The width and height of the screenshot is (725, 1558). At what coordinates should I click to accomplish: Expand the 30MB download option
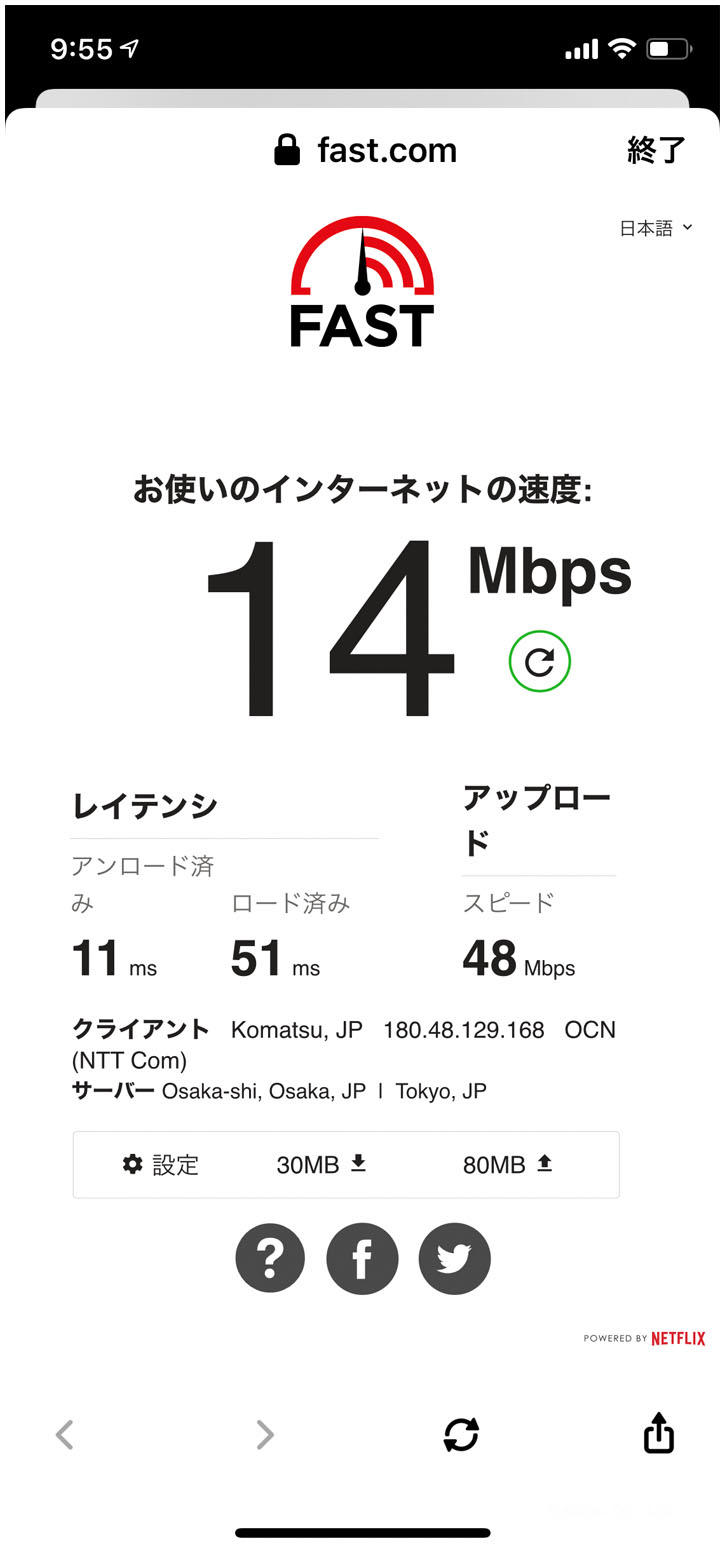[320, 1164]
